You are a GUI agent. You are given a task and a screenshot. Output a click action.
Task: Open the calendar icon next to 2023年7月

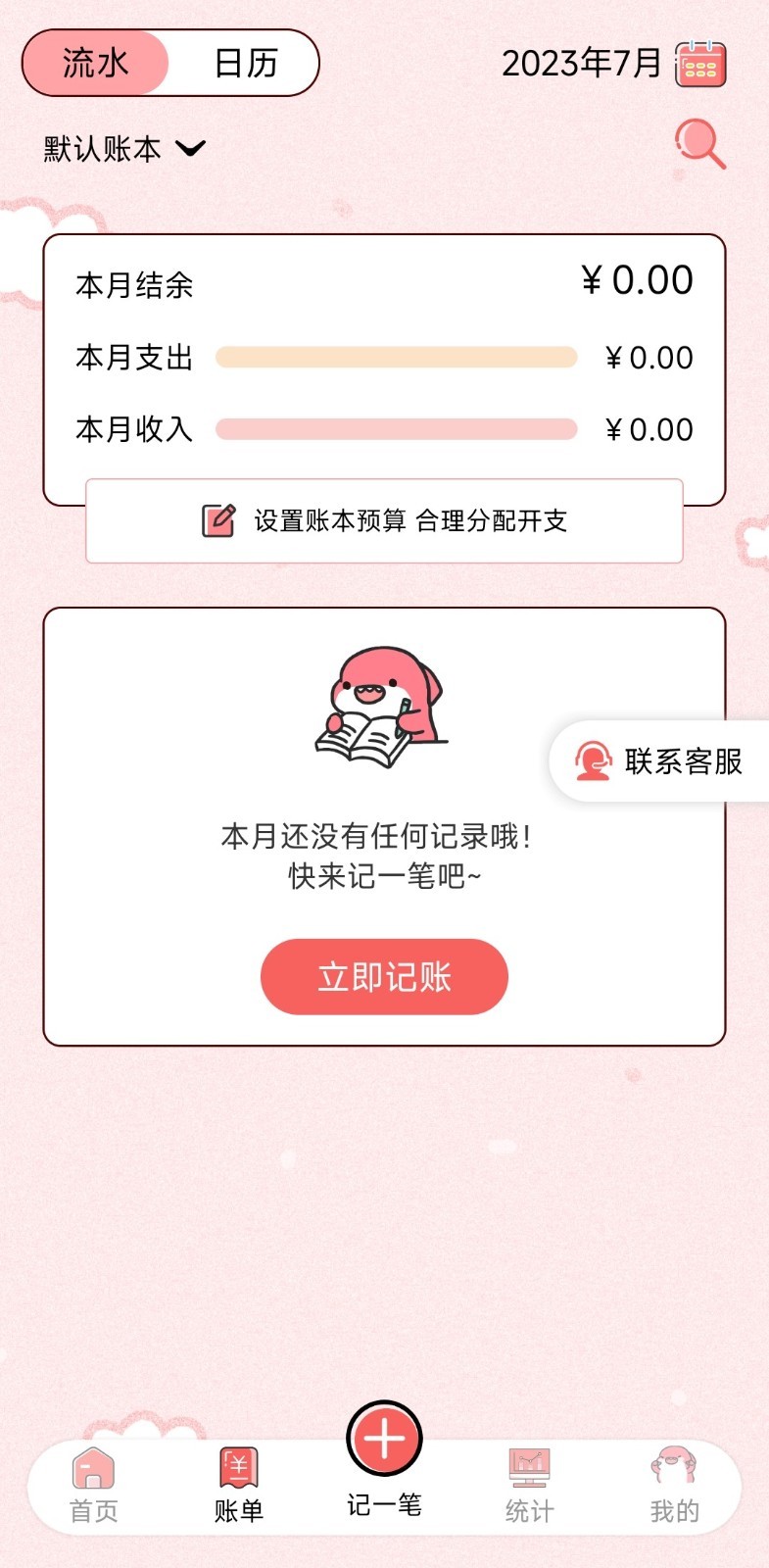coord(699,63)
